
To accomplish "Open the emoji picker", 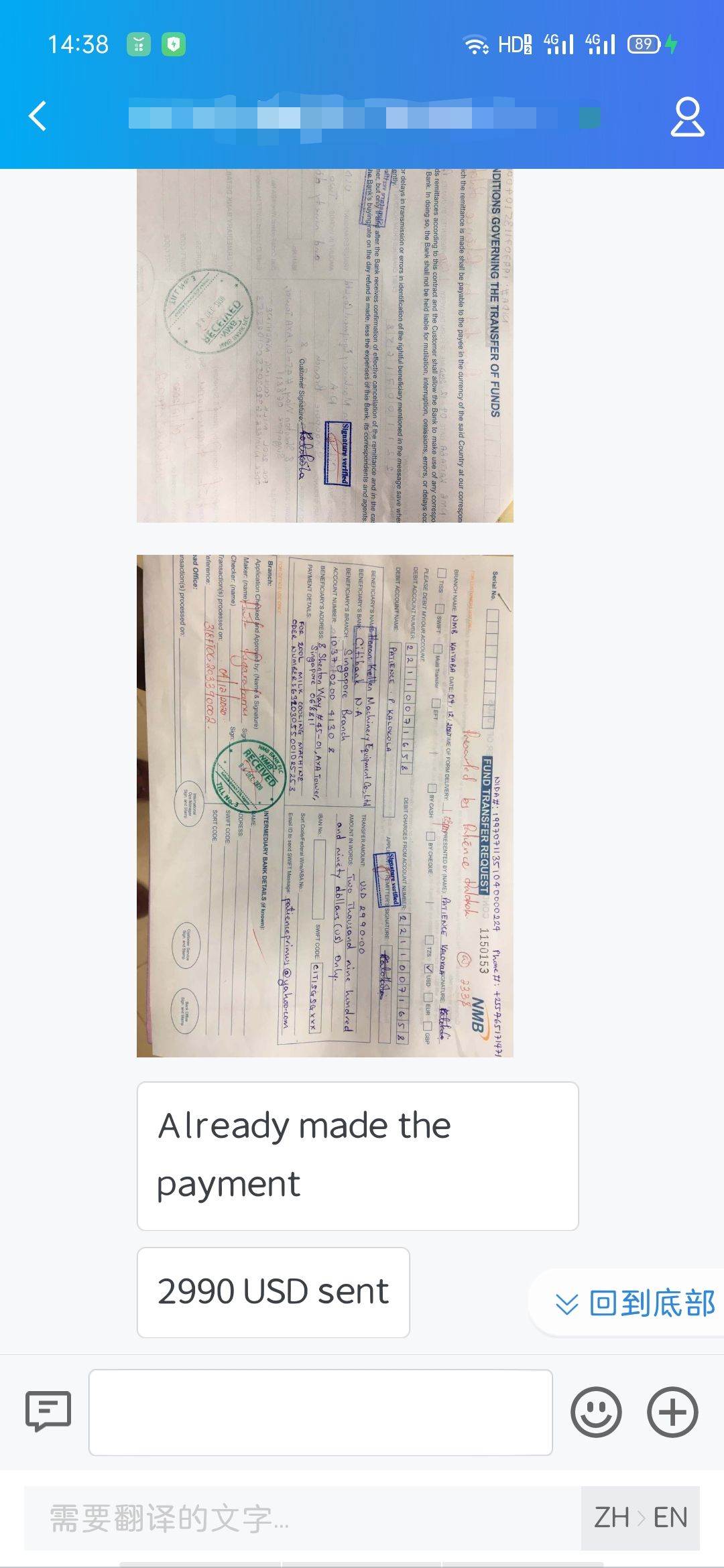I will (x=596, y=1411).
